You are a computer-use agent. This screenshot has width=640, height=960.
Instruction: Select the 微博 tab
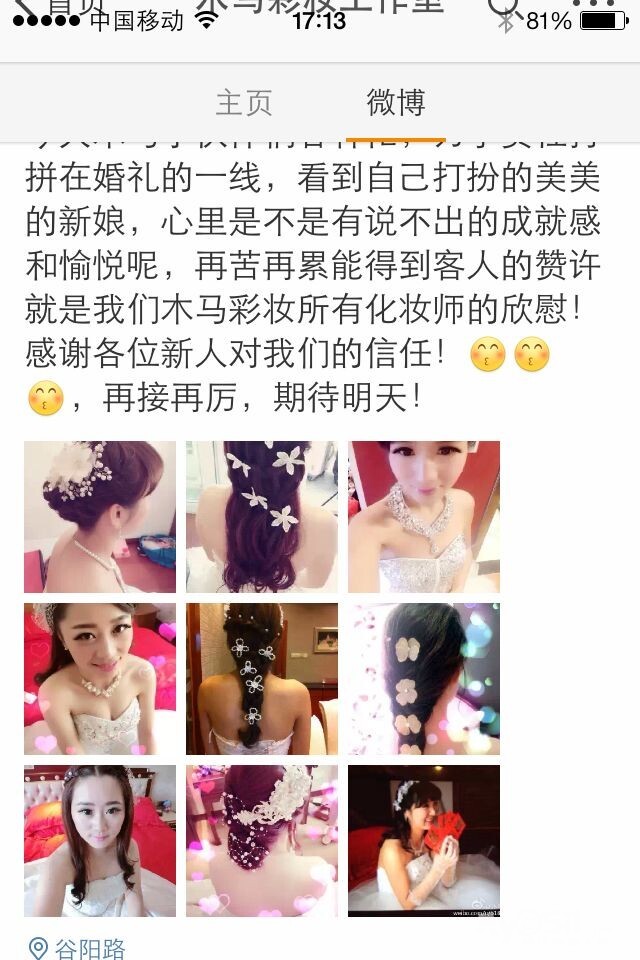[396, 103]
